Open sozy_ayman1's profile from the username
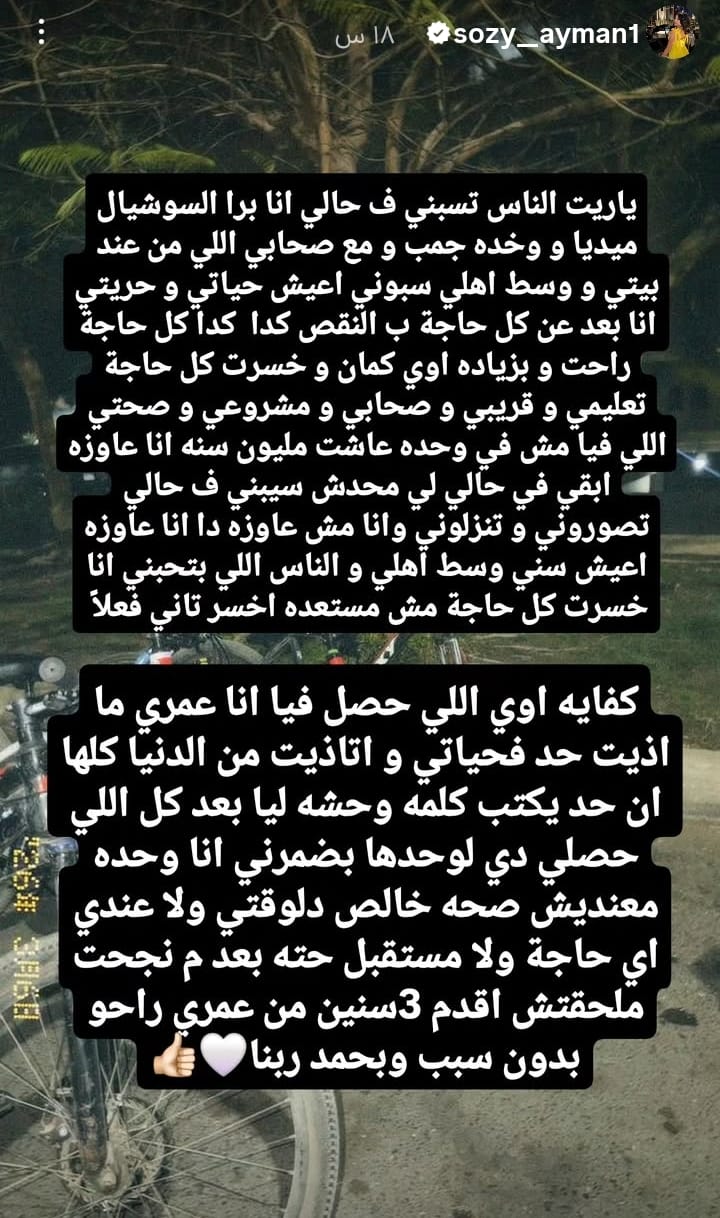 pyautogui.click(x=545, y=34)
